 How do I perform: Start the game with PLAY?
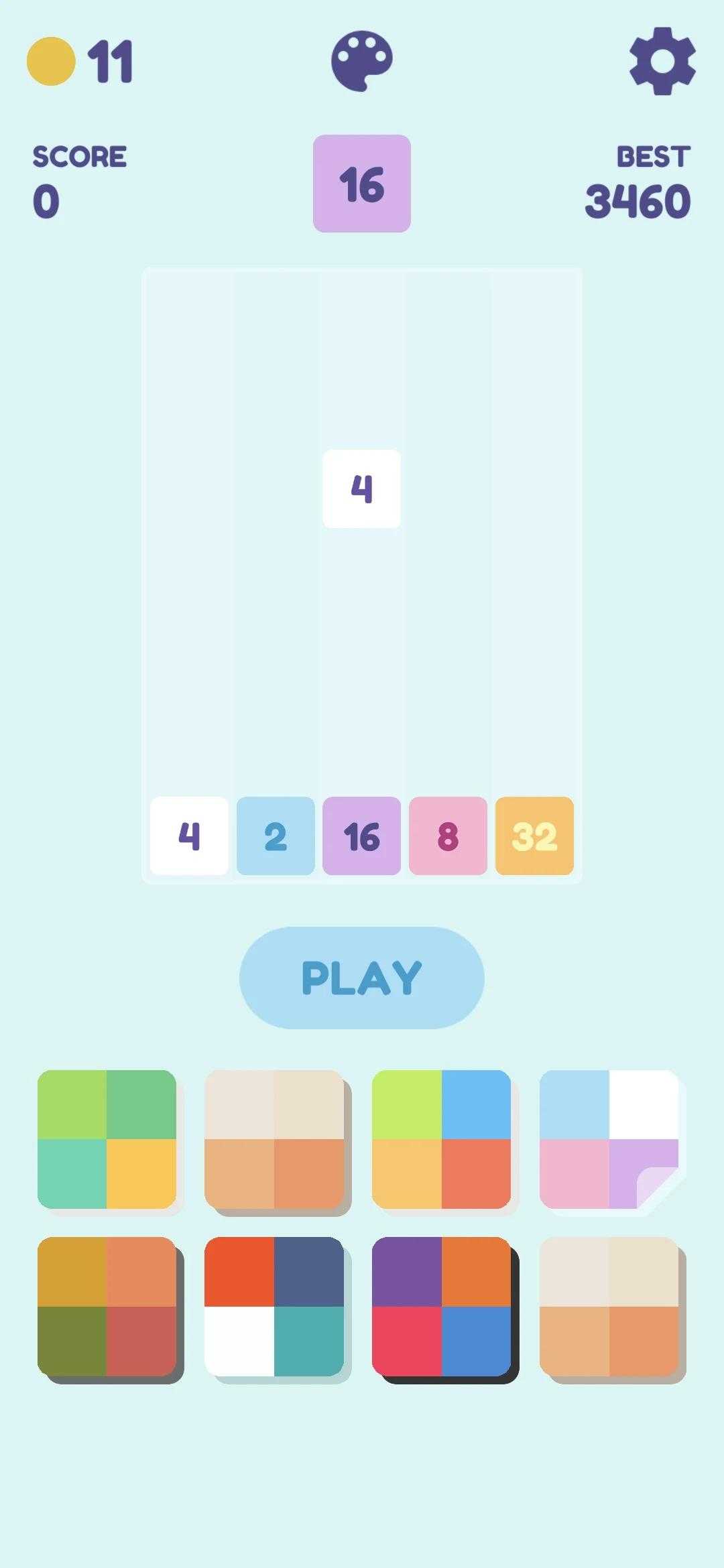(362, 978)
